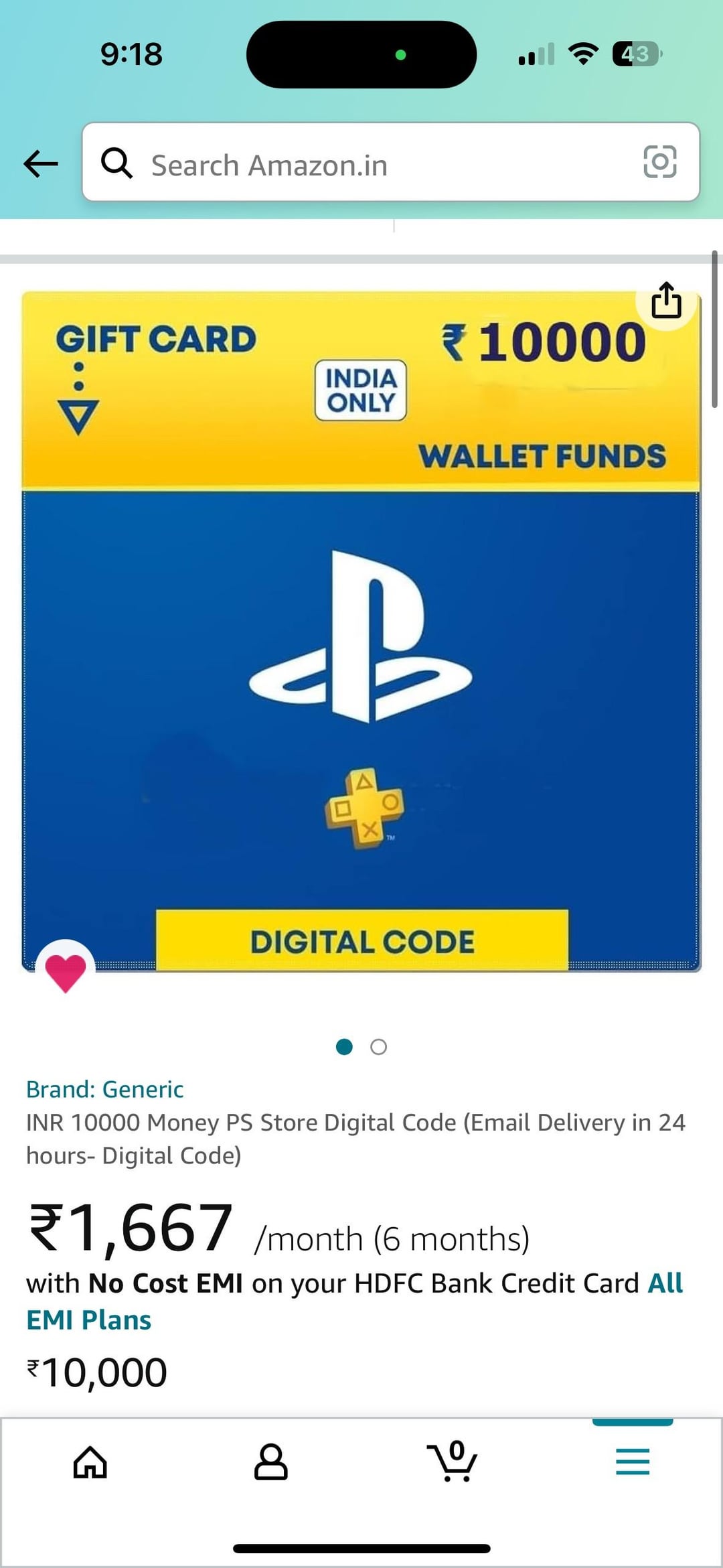Go to the Home tab
Screen dimensions: 723x1568
click(x=90, y=1462)
